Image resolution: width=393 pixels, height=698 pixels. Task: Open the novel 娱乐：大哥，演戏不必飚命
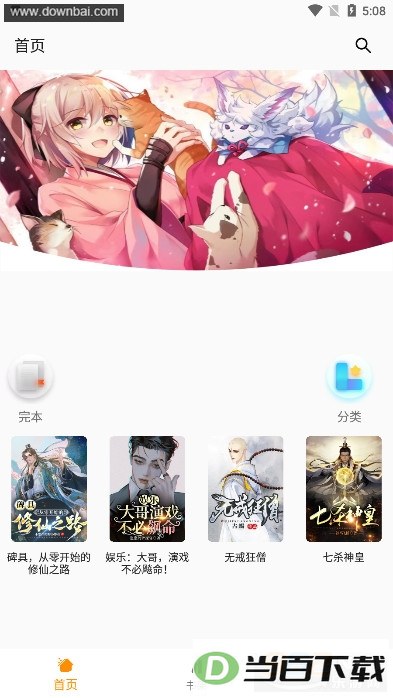[147, 505]
